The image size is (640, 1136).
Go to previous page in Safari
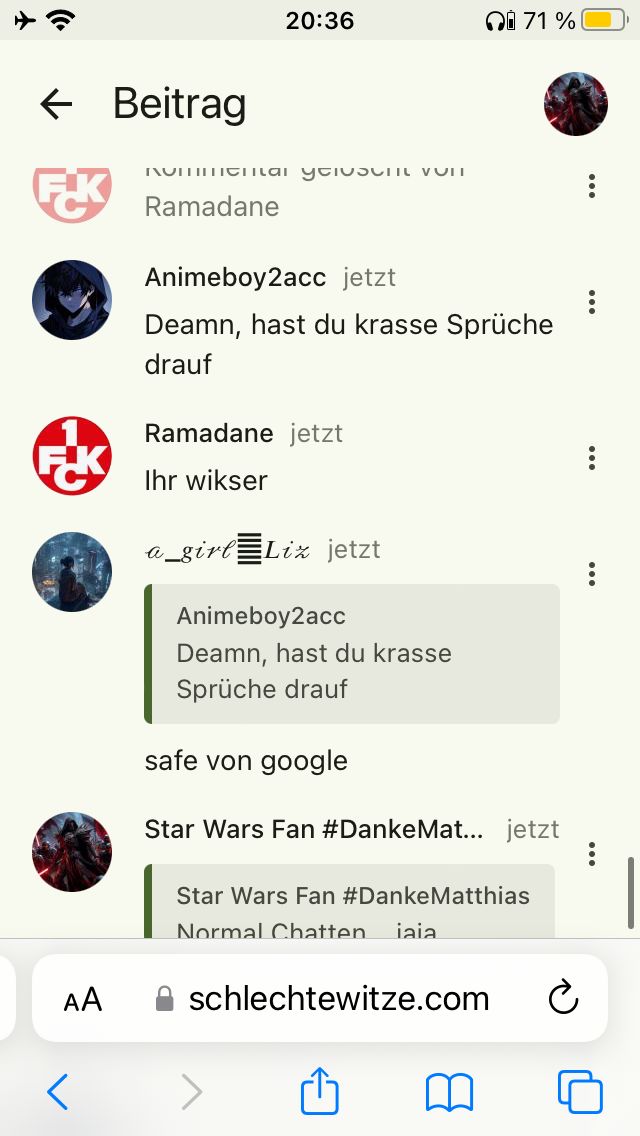coord(58,1092)
